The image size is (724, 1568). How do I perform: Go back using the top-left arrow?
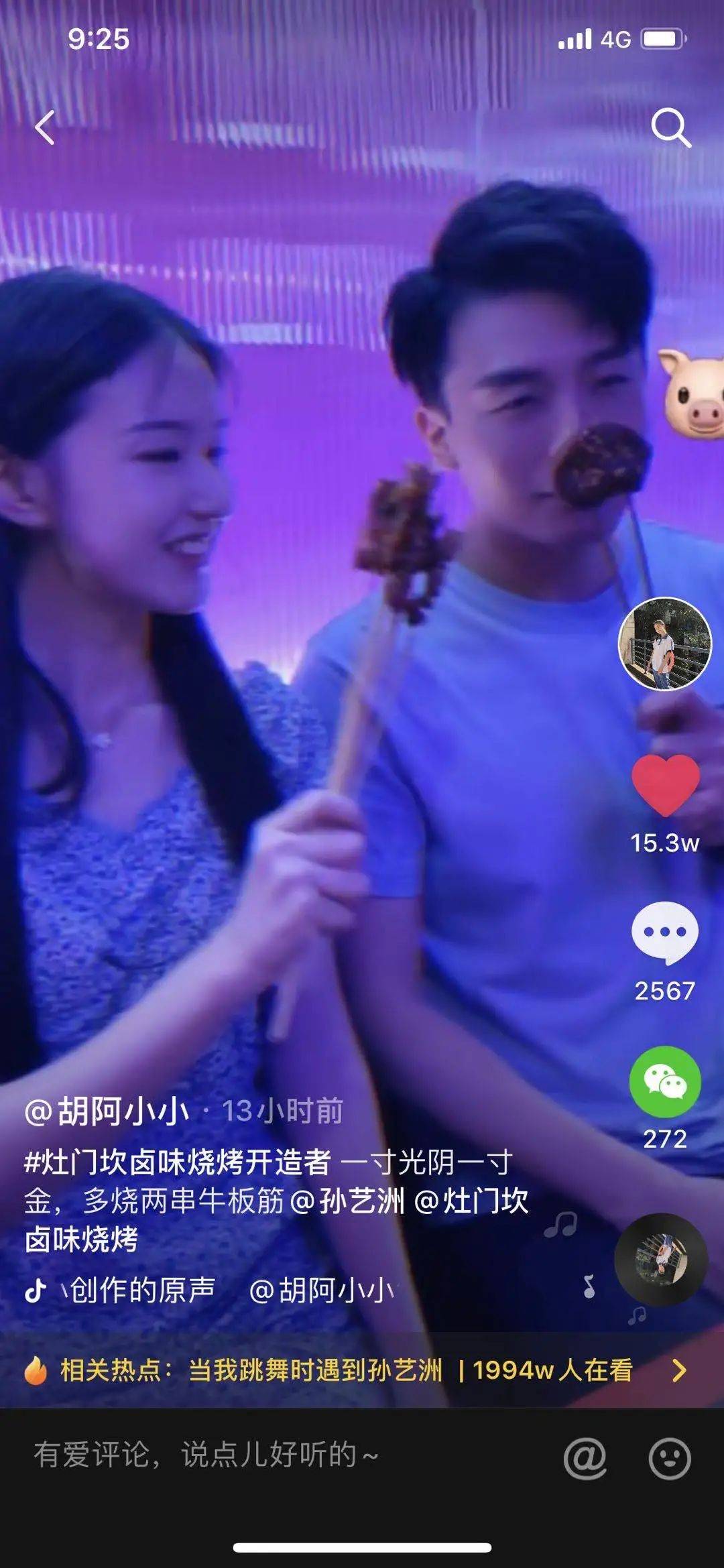(45, 127)
